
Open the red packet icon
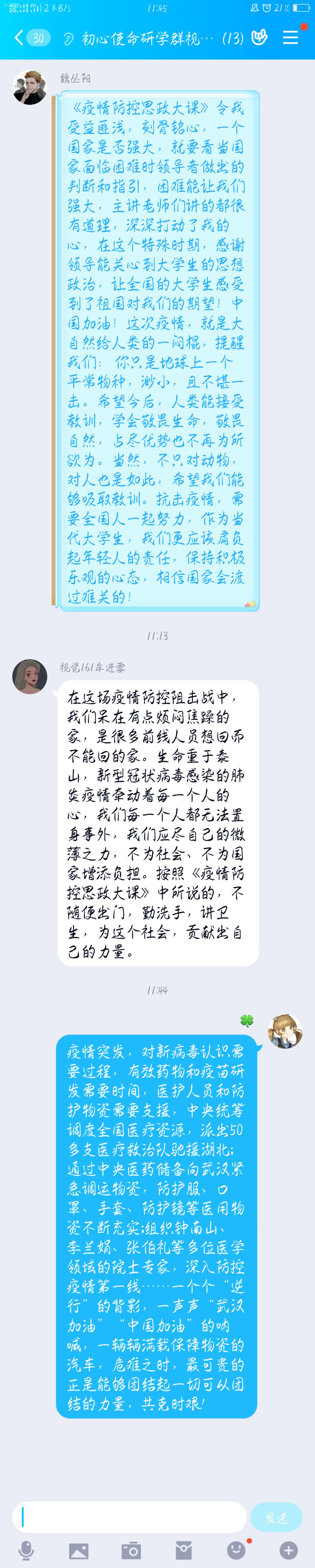click(x=183, y=1550)
